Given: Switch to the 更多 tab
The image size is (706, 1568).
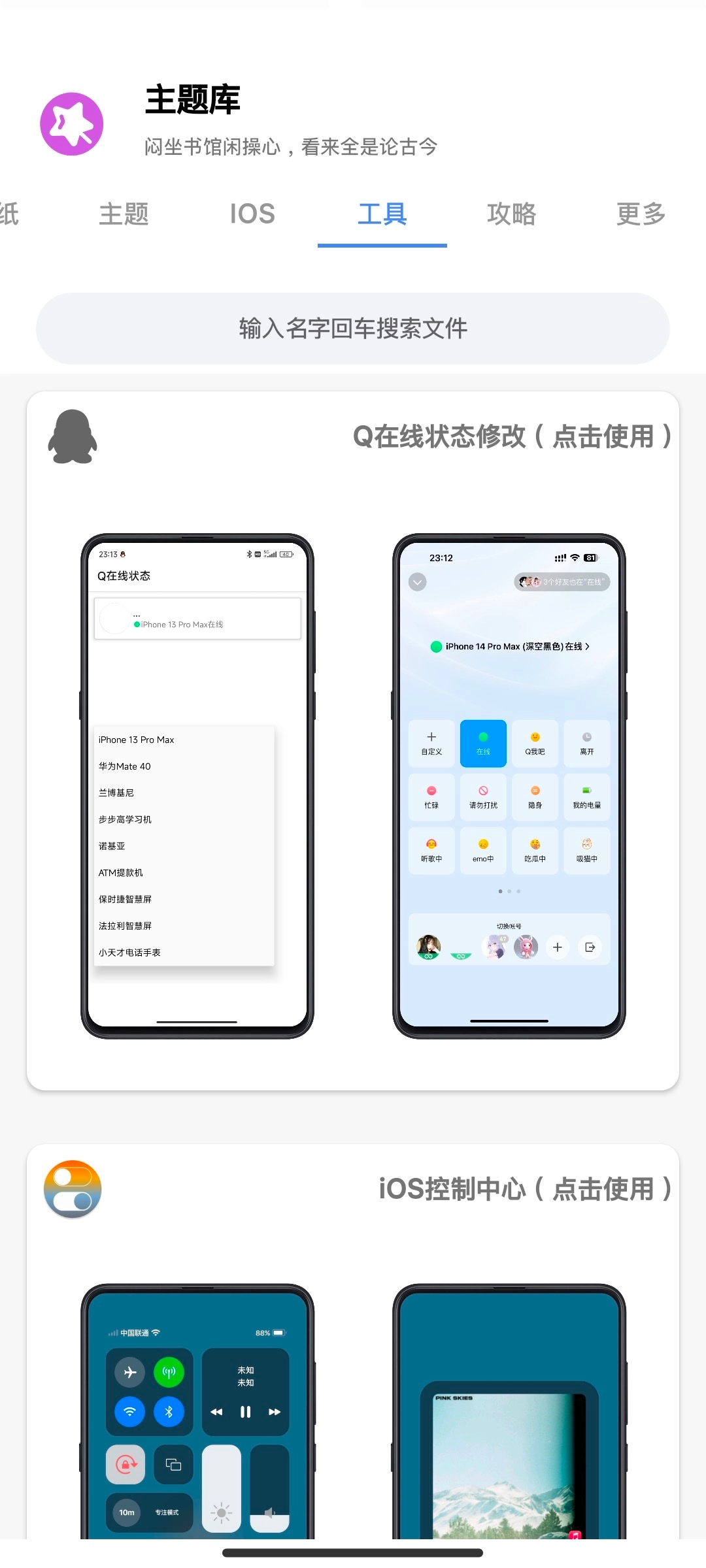Looking at the screenshot, I should [641, 214].
